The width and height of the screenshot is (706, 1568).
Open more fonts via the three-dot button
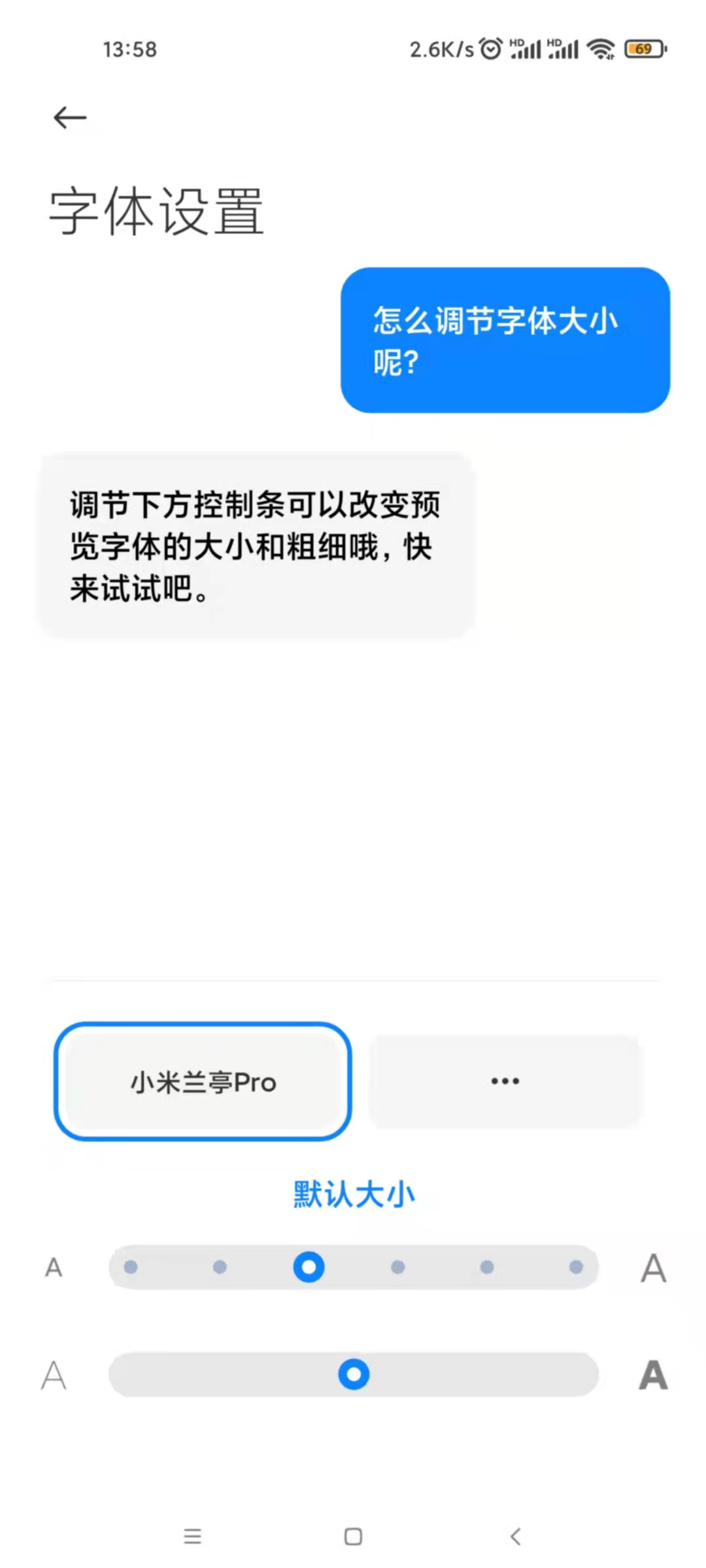coord(505,1081)
